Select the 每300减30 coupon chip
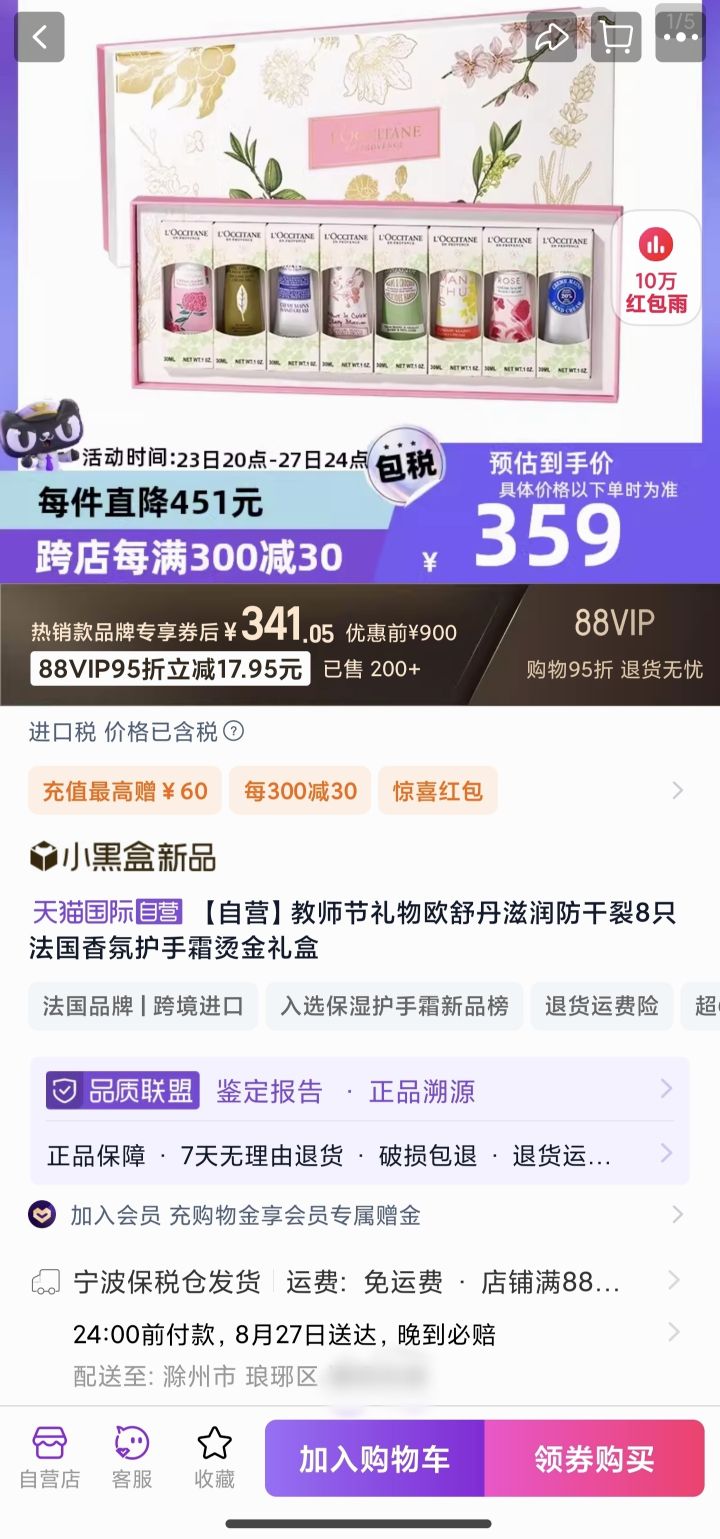 (300, 791)
